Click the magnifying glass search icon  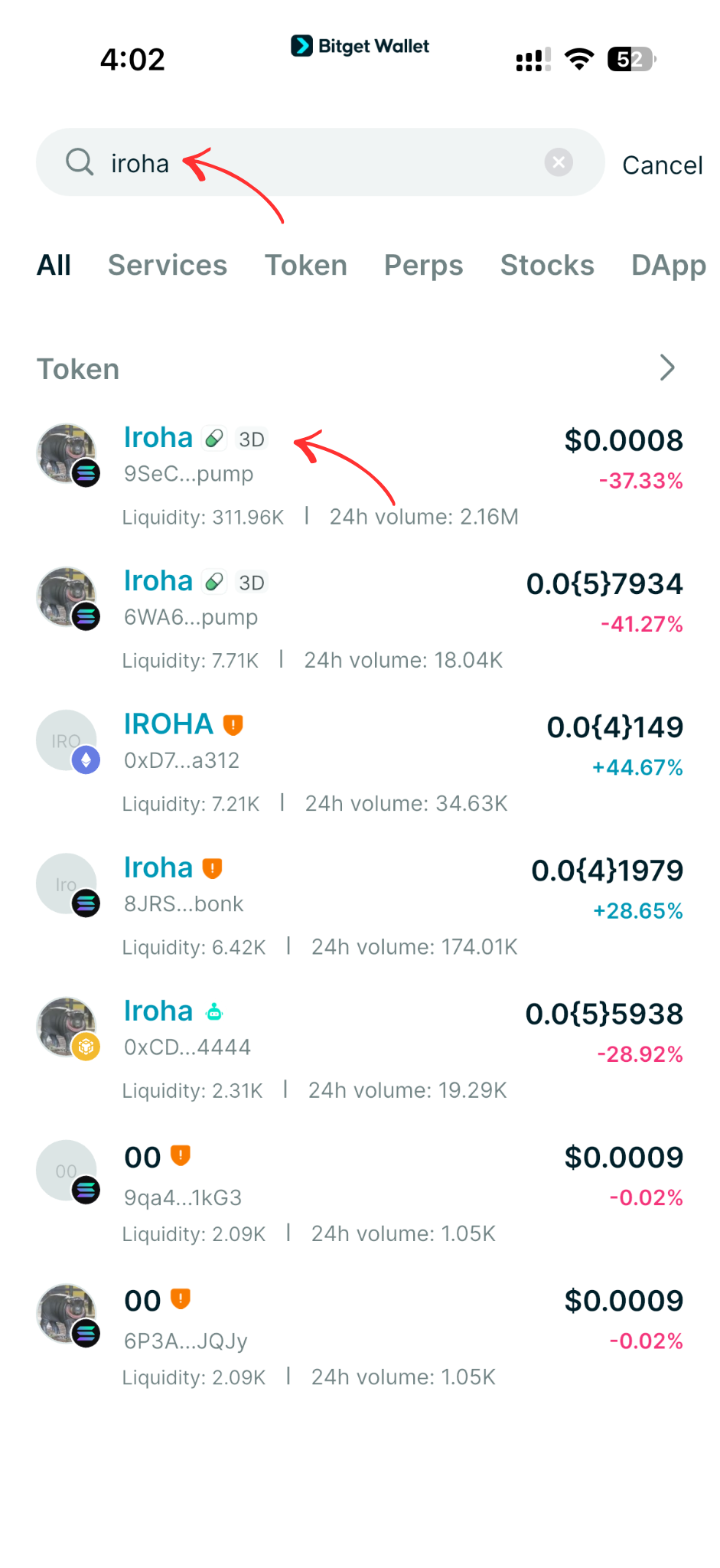pyautogui.click(x=80, y=162)
